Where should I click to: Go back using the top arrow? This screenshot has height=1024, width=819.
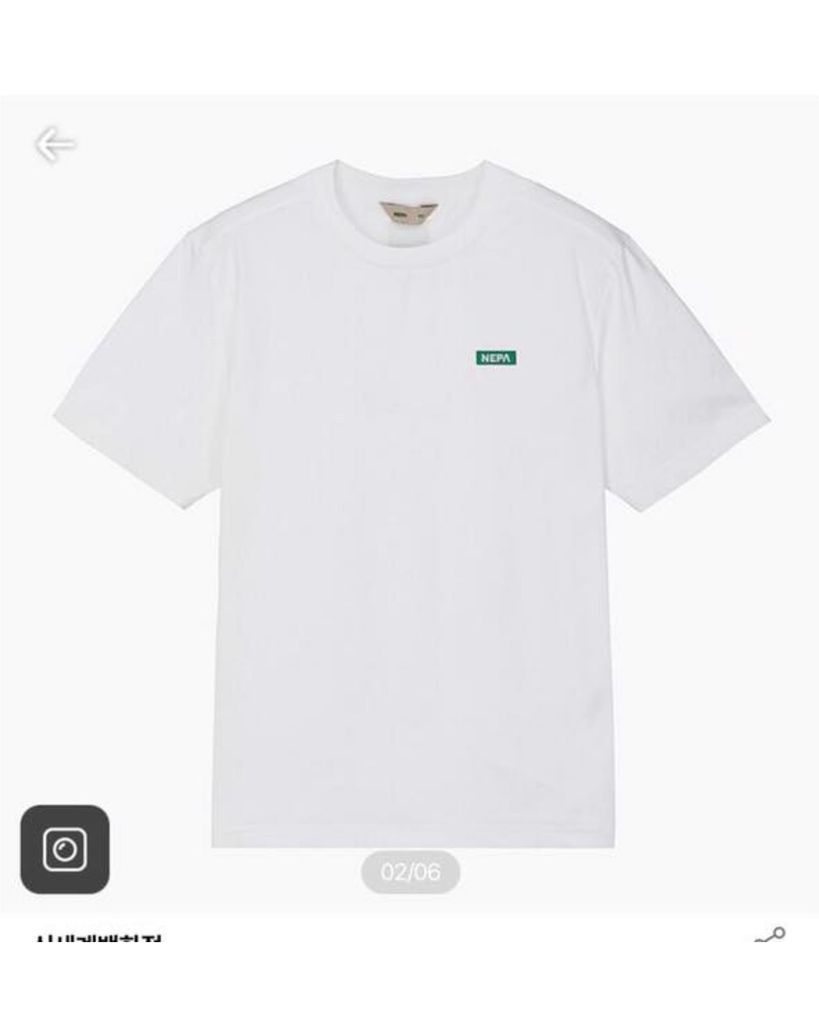click(55, 144)
